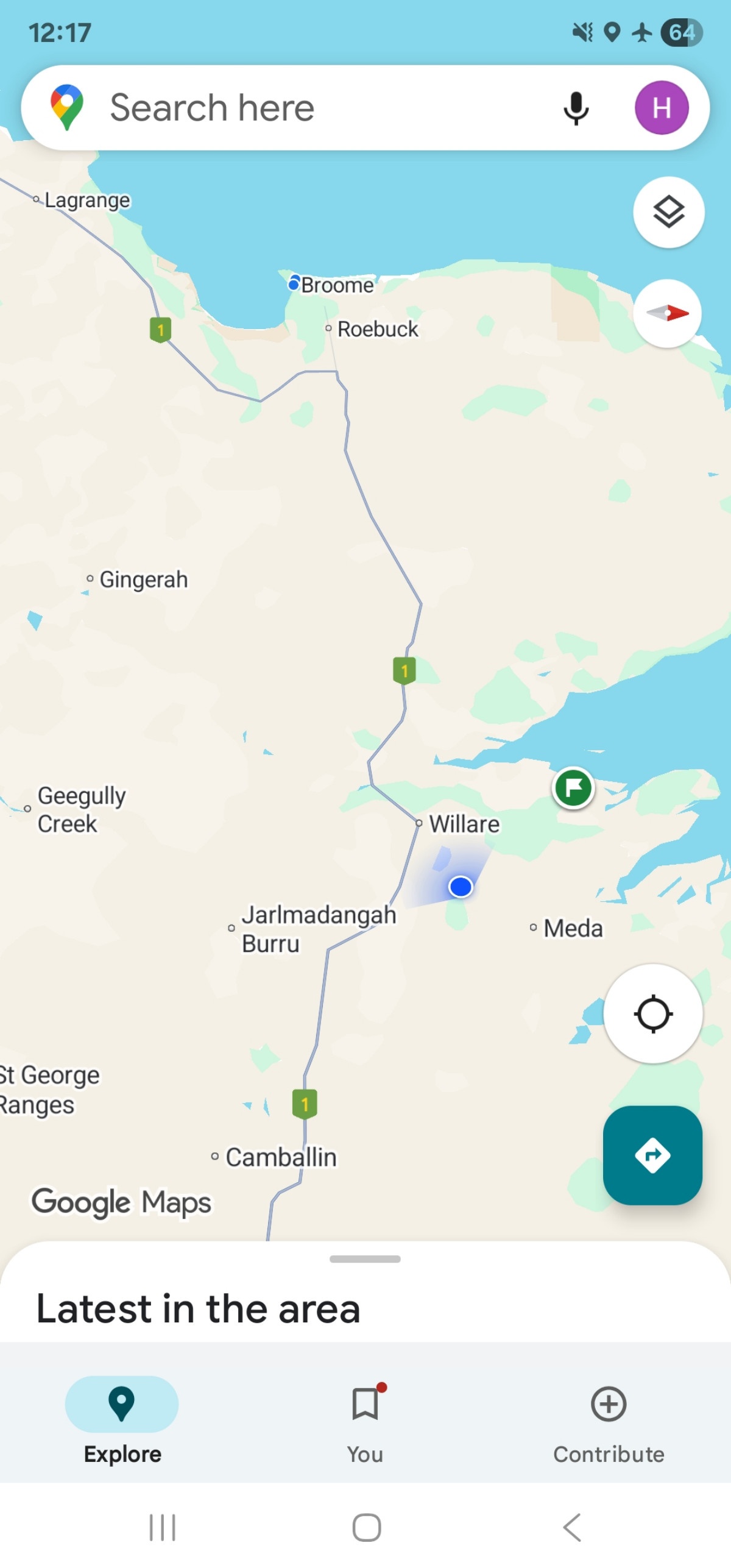Image resolution: width=731 pixels, height=1568 pixels.
Task: Open recent apps from the navigation bar
Action: pos(162,1527)
